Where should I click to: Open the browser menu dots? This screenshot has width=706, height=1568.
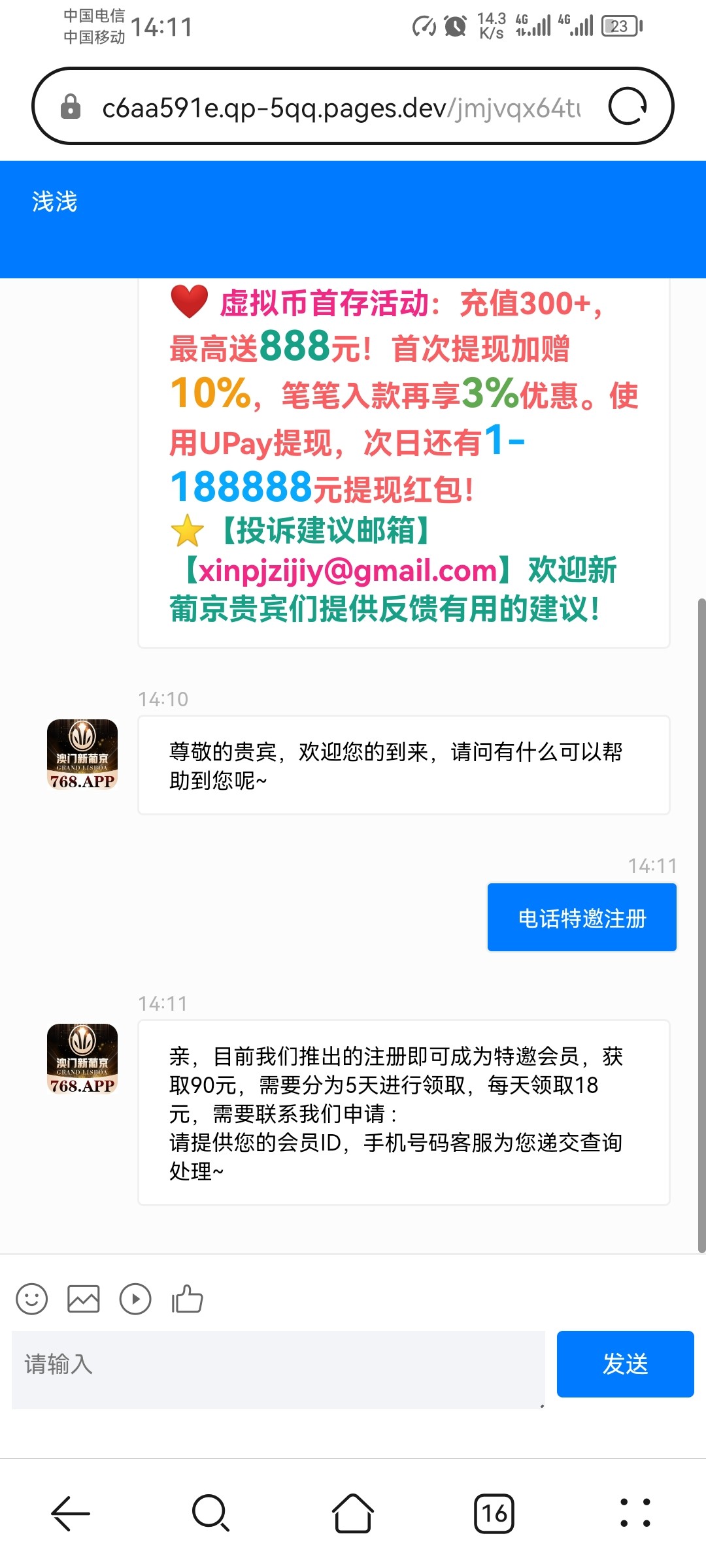point(635,1513)
